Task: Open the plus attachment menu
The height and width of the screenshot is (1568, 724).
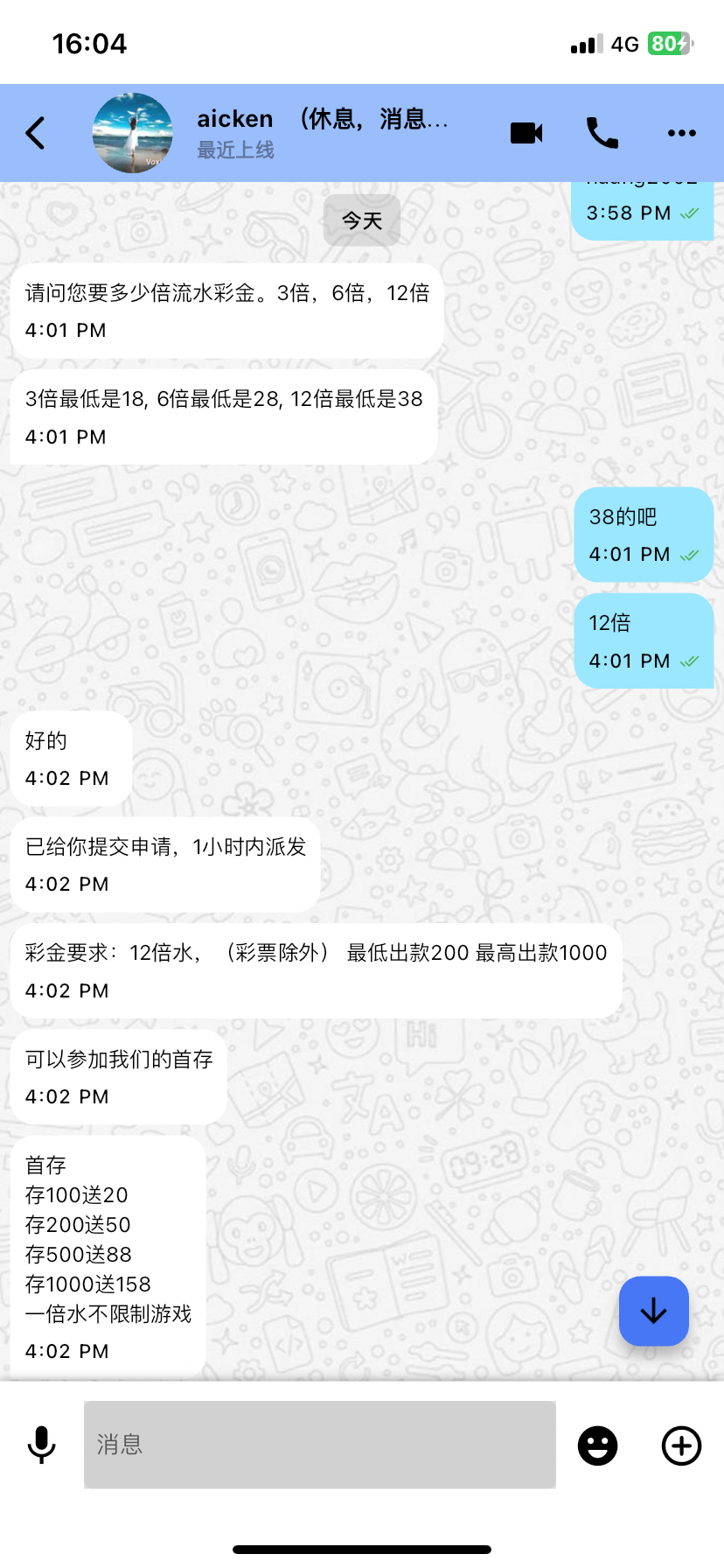Action: coord(681,1445)
